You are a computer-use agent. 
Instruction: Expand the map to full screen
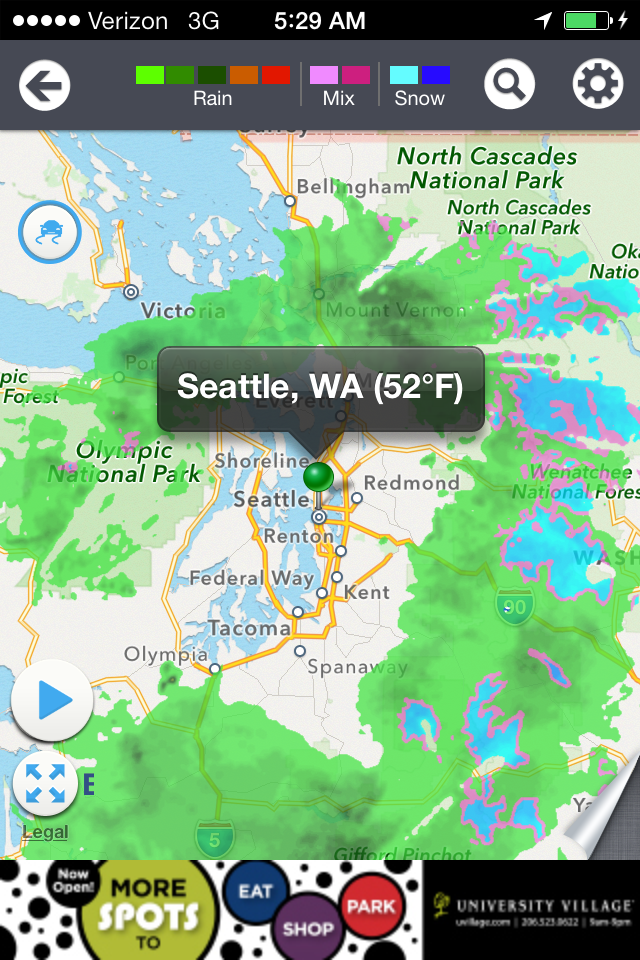pos(46,783)
